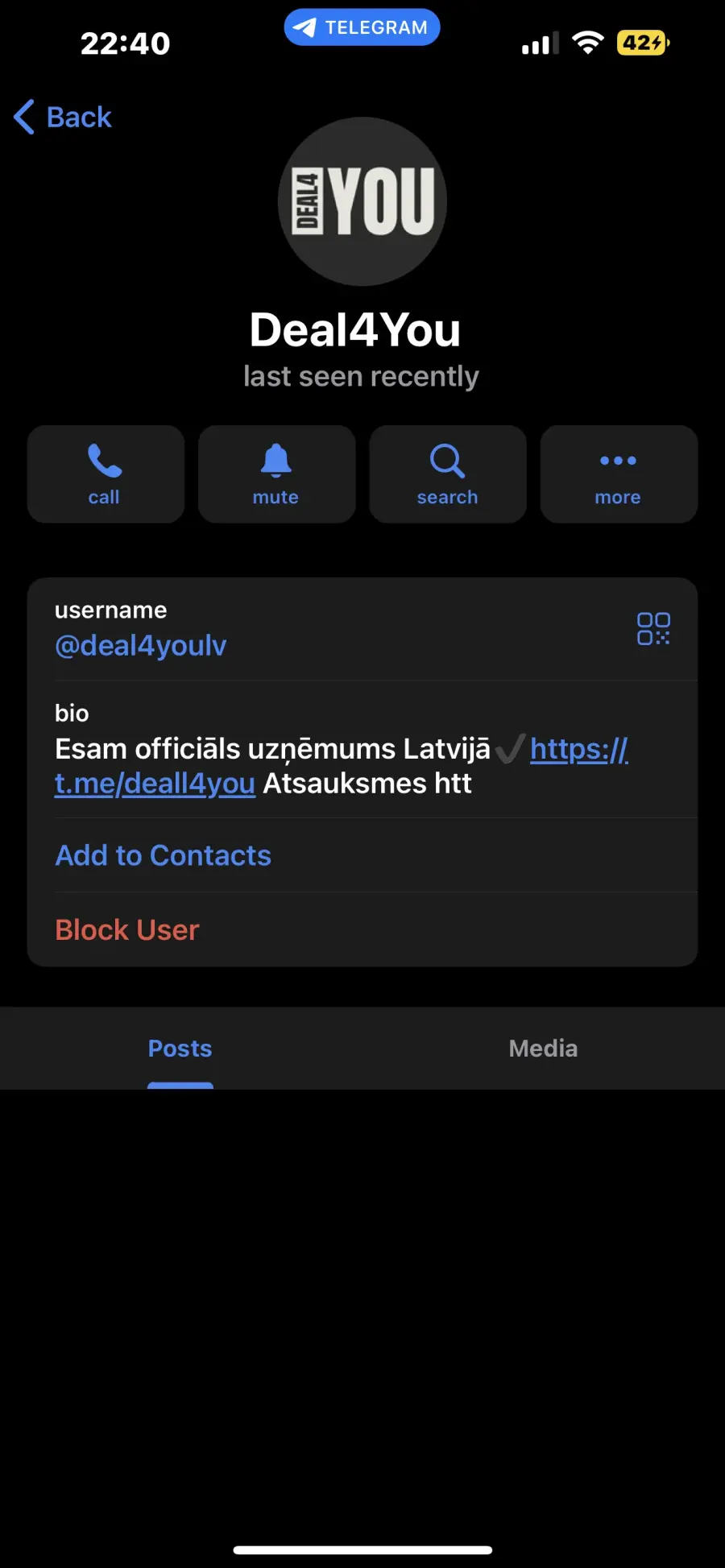Screen dimensions: 725x1568
Task: View the Deal4You profile picture
Action: pos(362,201)
